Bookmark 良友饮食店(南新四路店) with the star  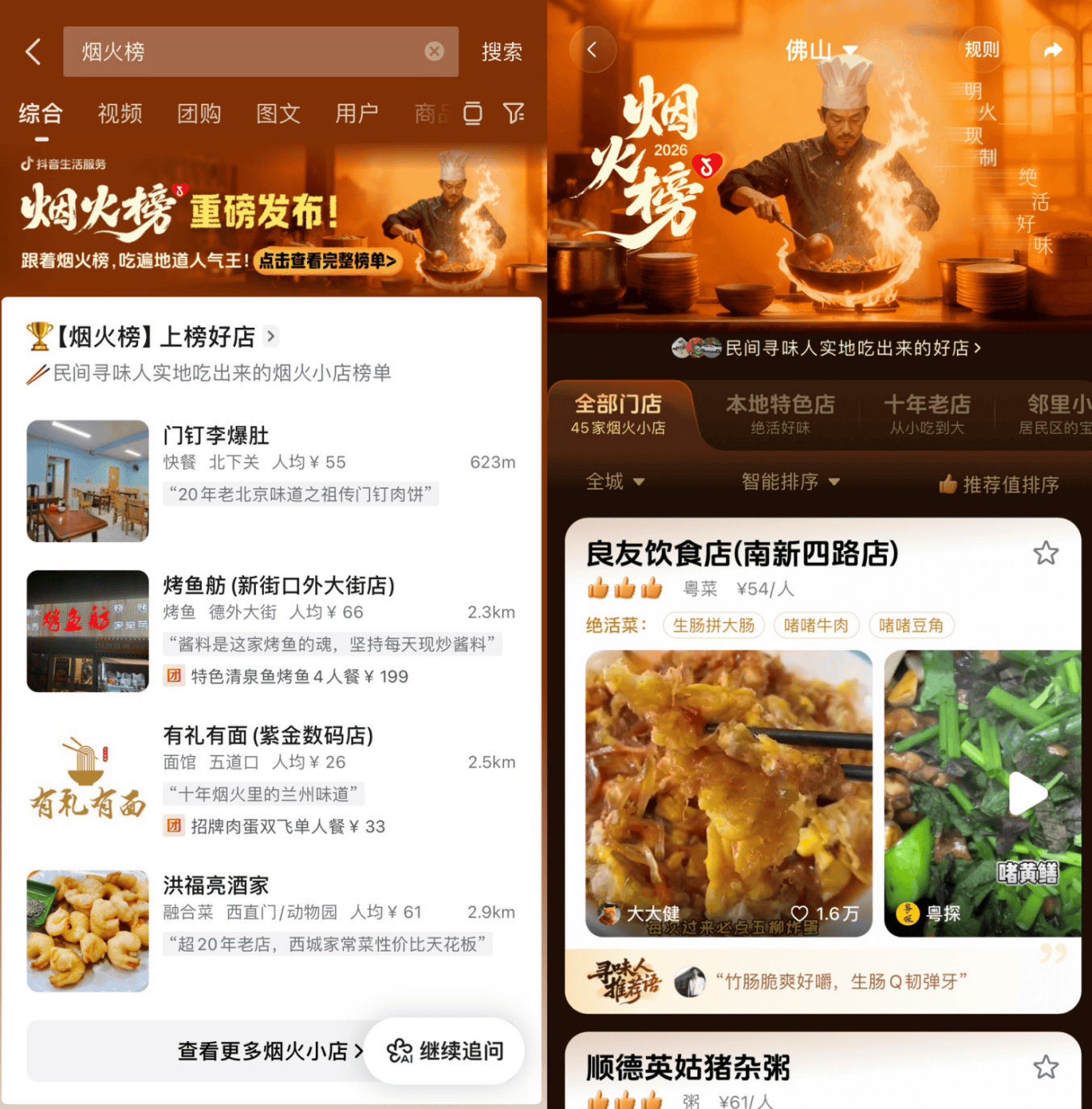point(1045,553)
